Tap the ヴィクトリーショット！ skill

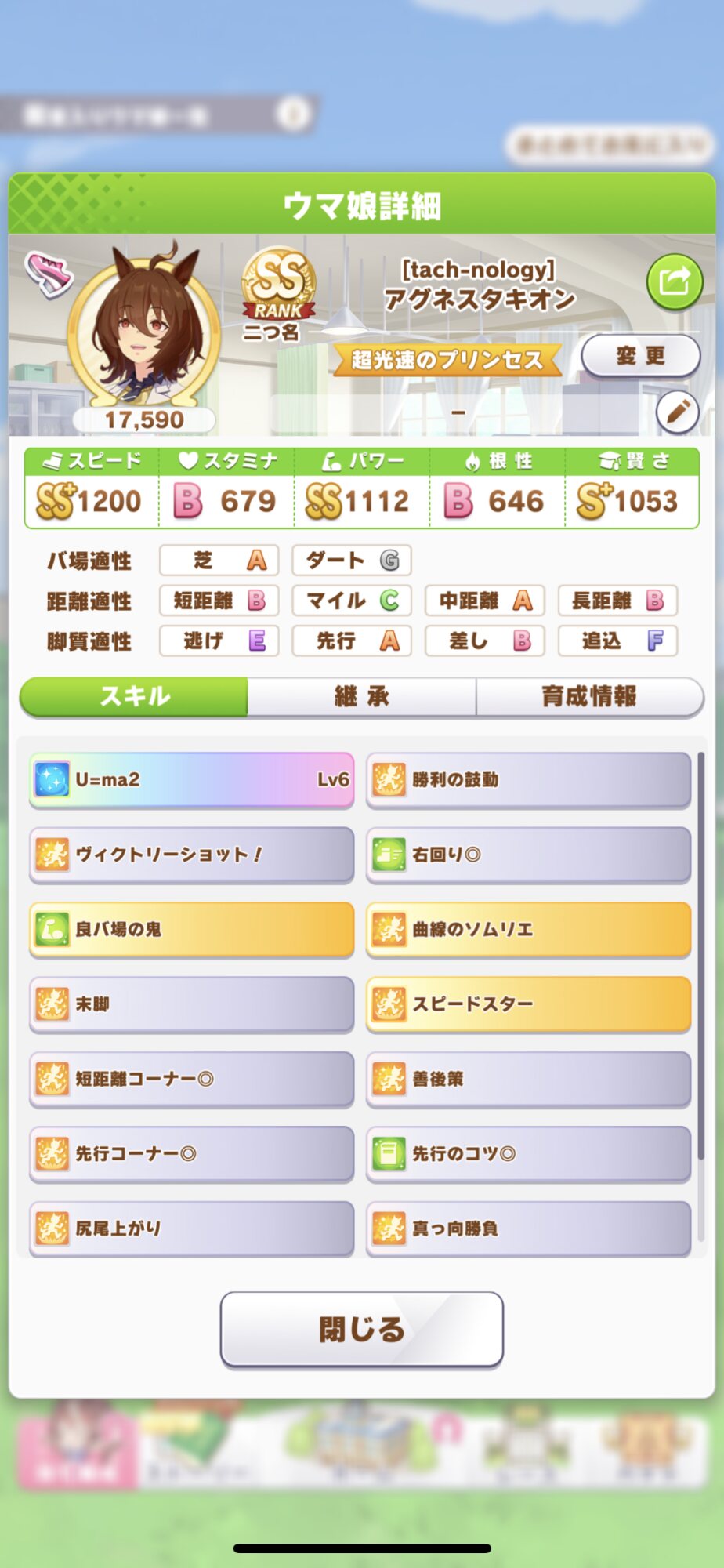tap(192, 854)
